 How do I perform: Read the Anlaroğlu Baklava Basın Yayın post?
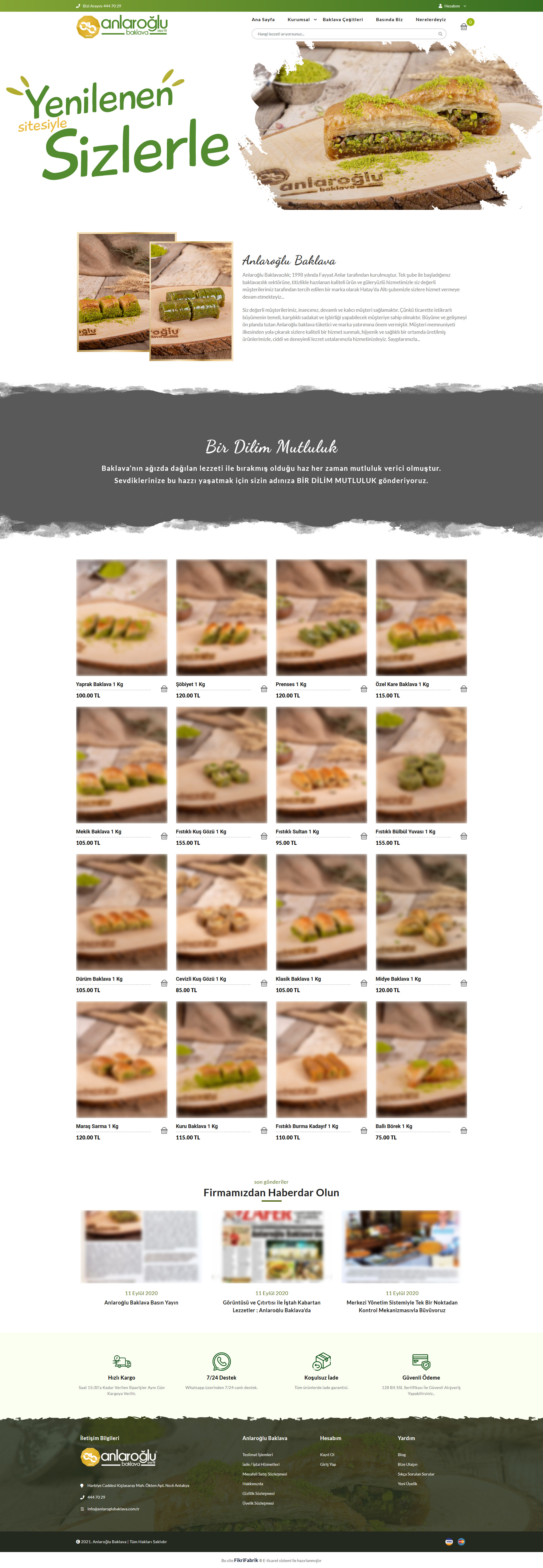tap(141, 1302)
